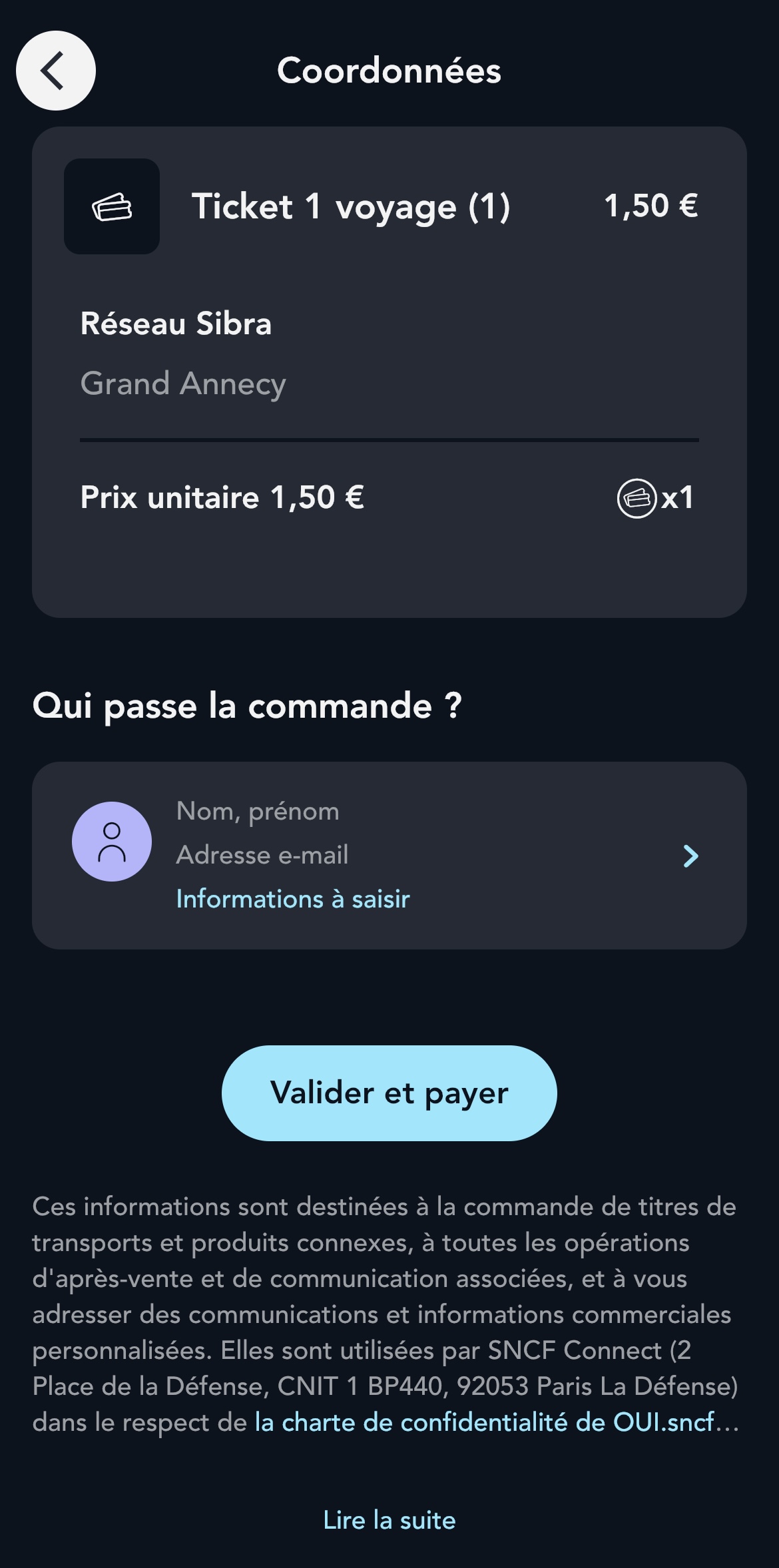The width and height of the screenshot is (779, 1568).
Task: Open the Informations à saisir section
Action: [293, 898]
